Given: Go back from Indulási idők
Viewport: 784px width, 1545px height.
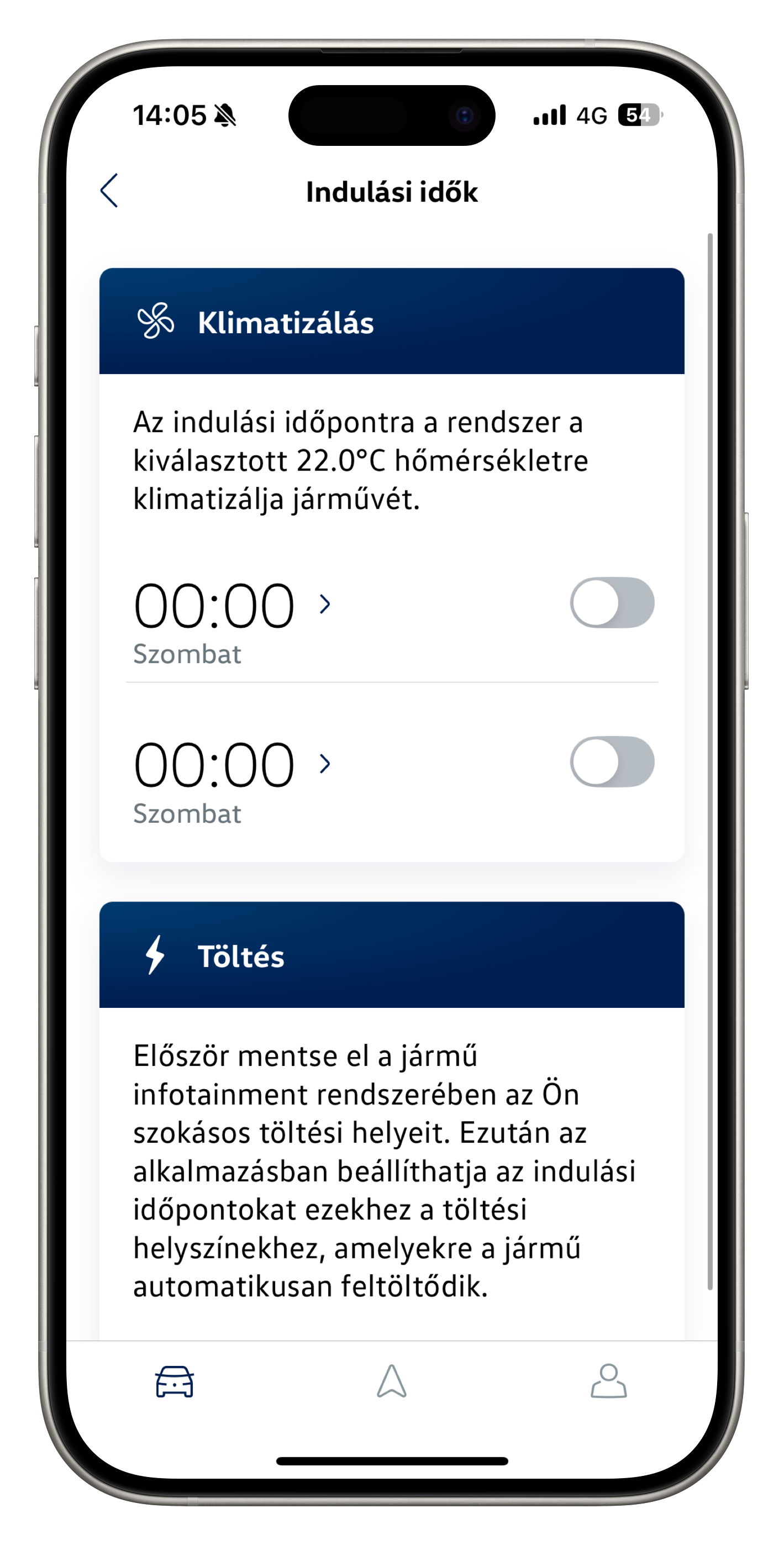Looking at the screenshot, I should [109, 191].
